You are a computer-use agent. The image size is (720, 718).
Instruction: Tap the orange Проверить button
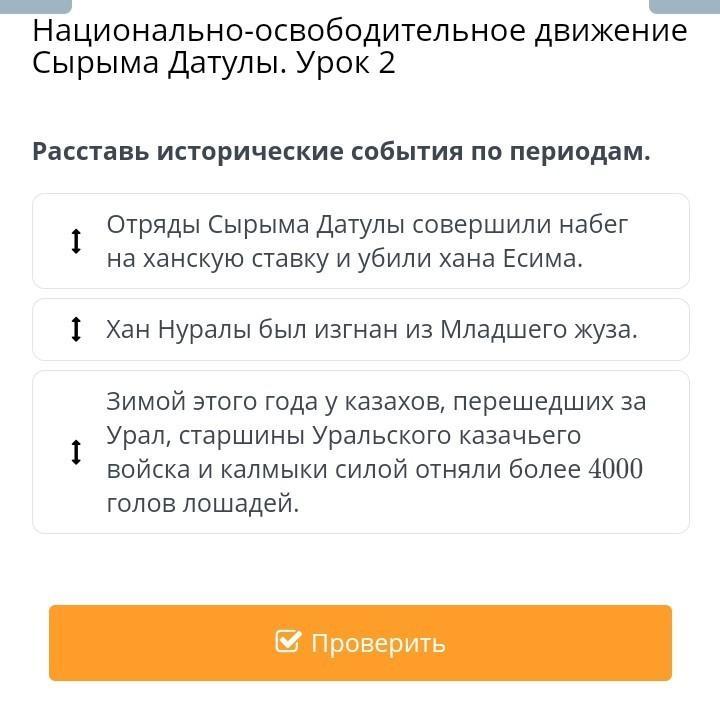coord(360,643)
